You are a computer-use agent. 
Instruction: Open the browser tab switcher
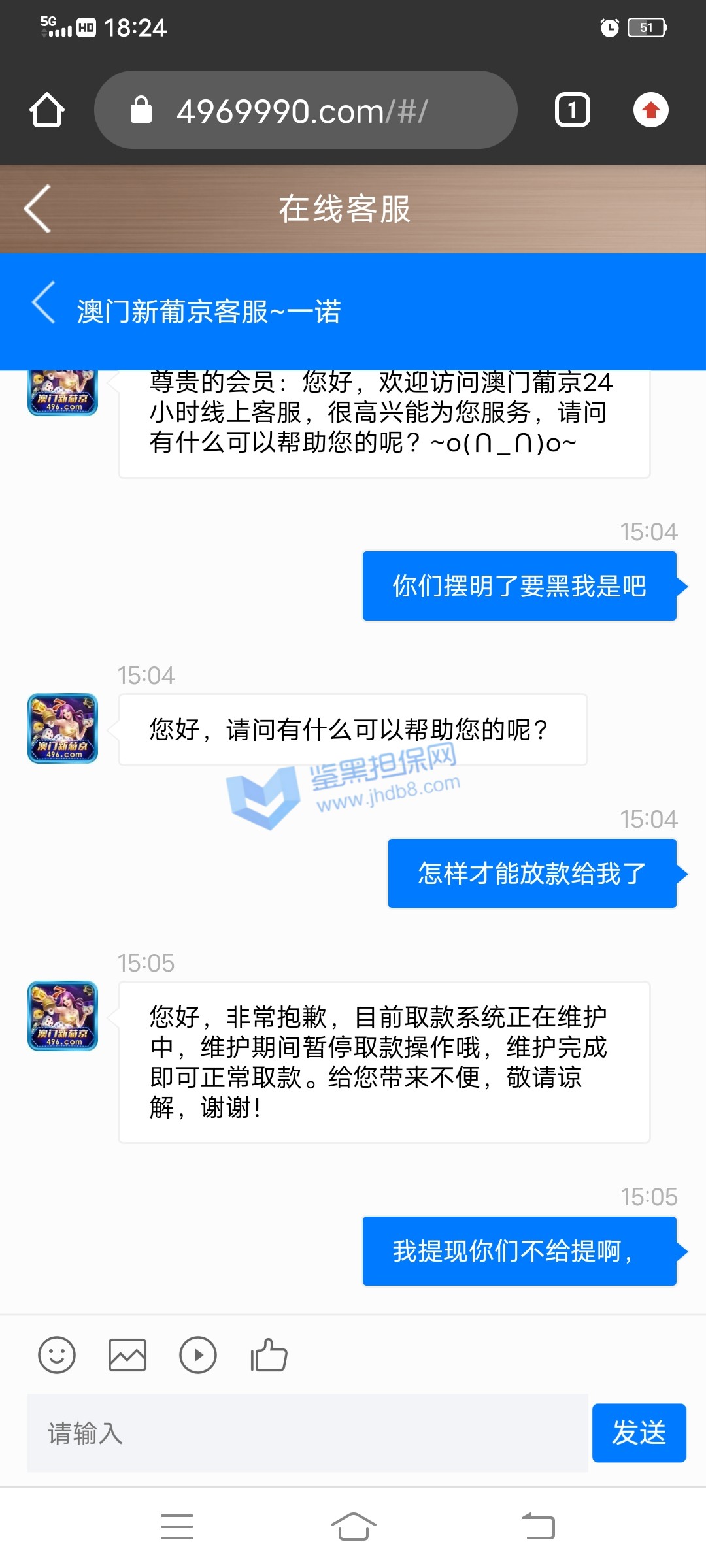[572, 110]
